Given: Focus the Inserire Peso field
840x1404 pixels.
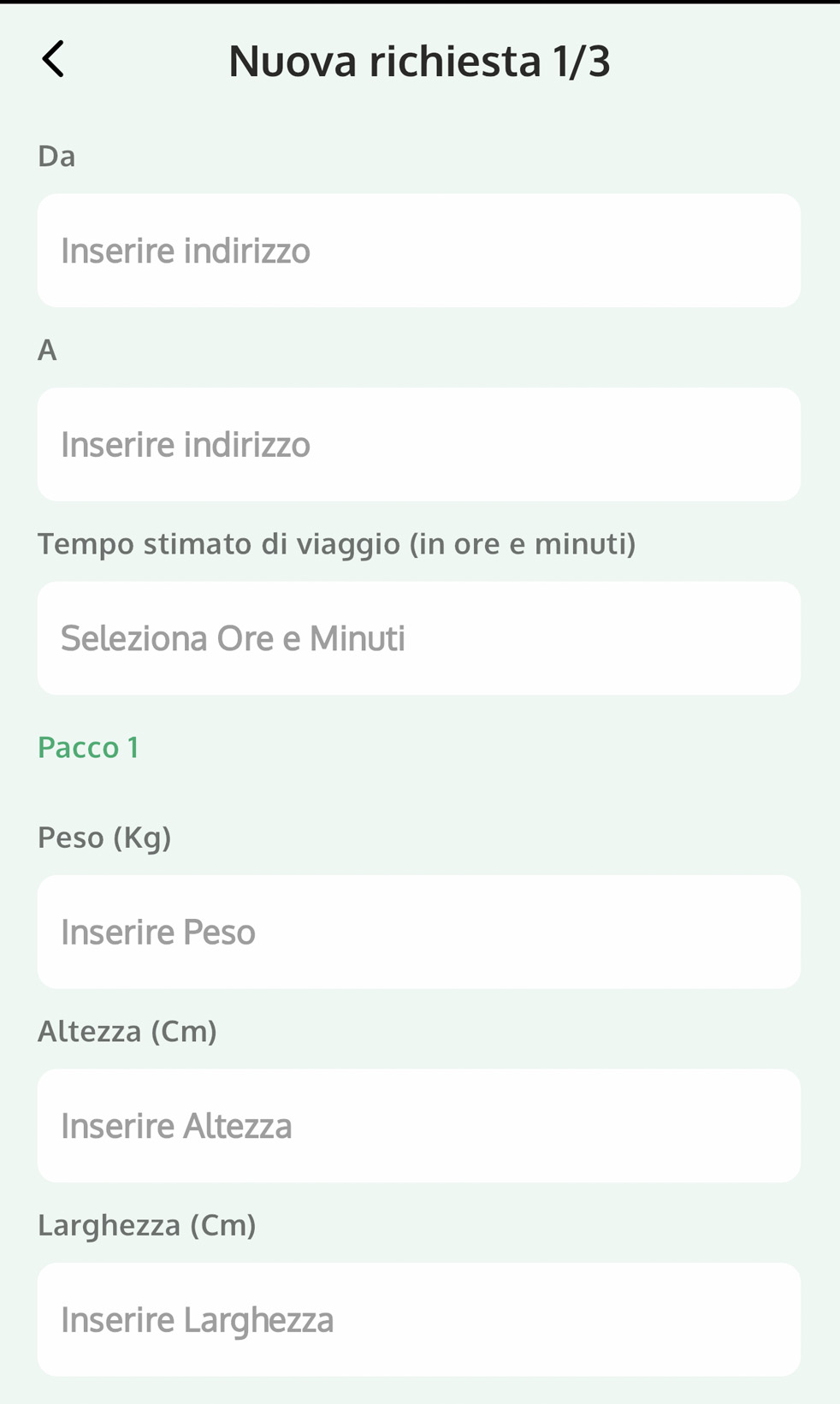Looking at the screenshot, I should pos(419,932).
